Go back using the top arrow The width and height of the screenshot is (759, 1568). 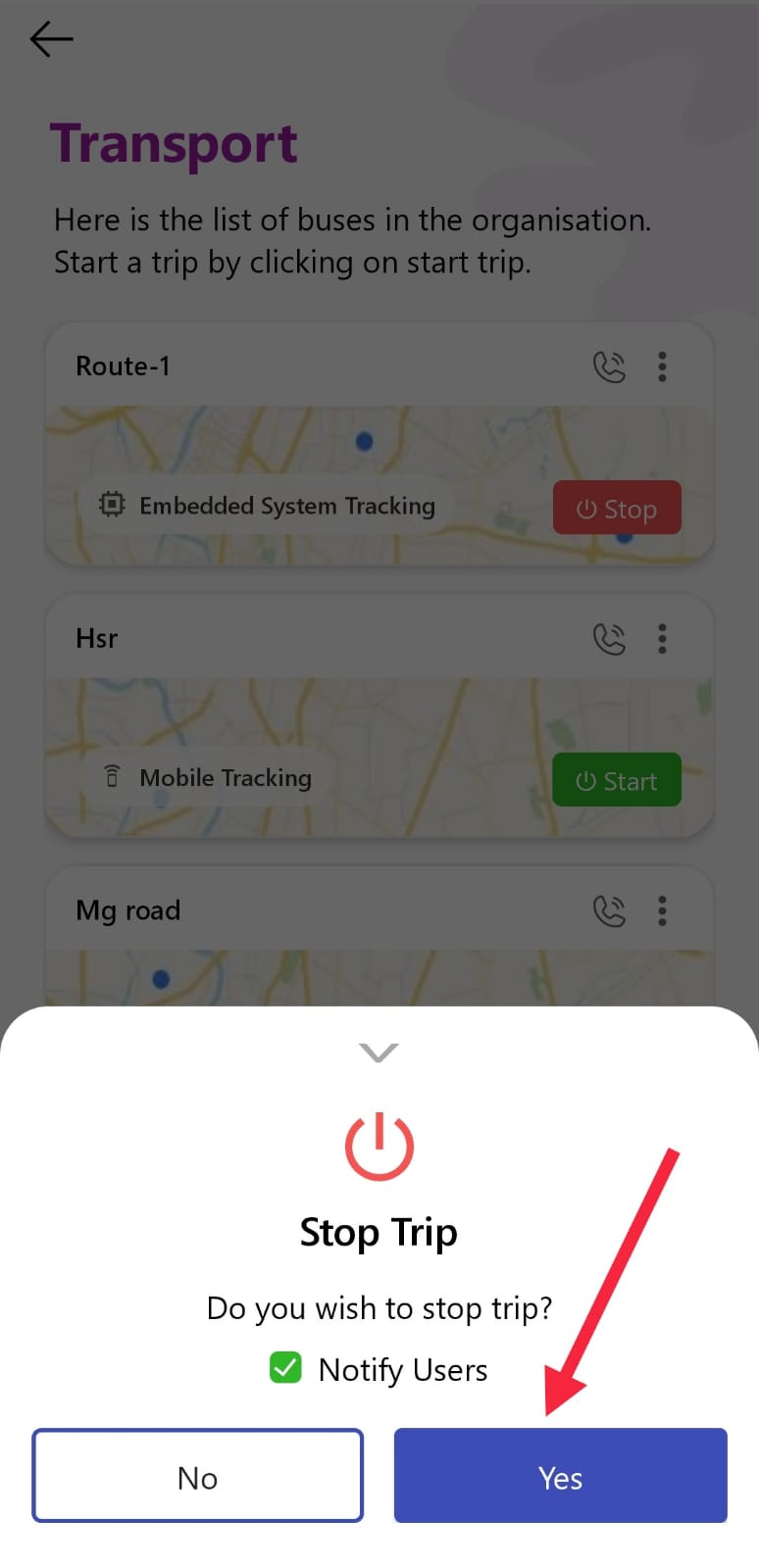click(51, 39)
